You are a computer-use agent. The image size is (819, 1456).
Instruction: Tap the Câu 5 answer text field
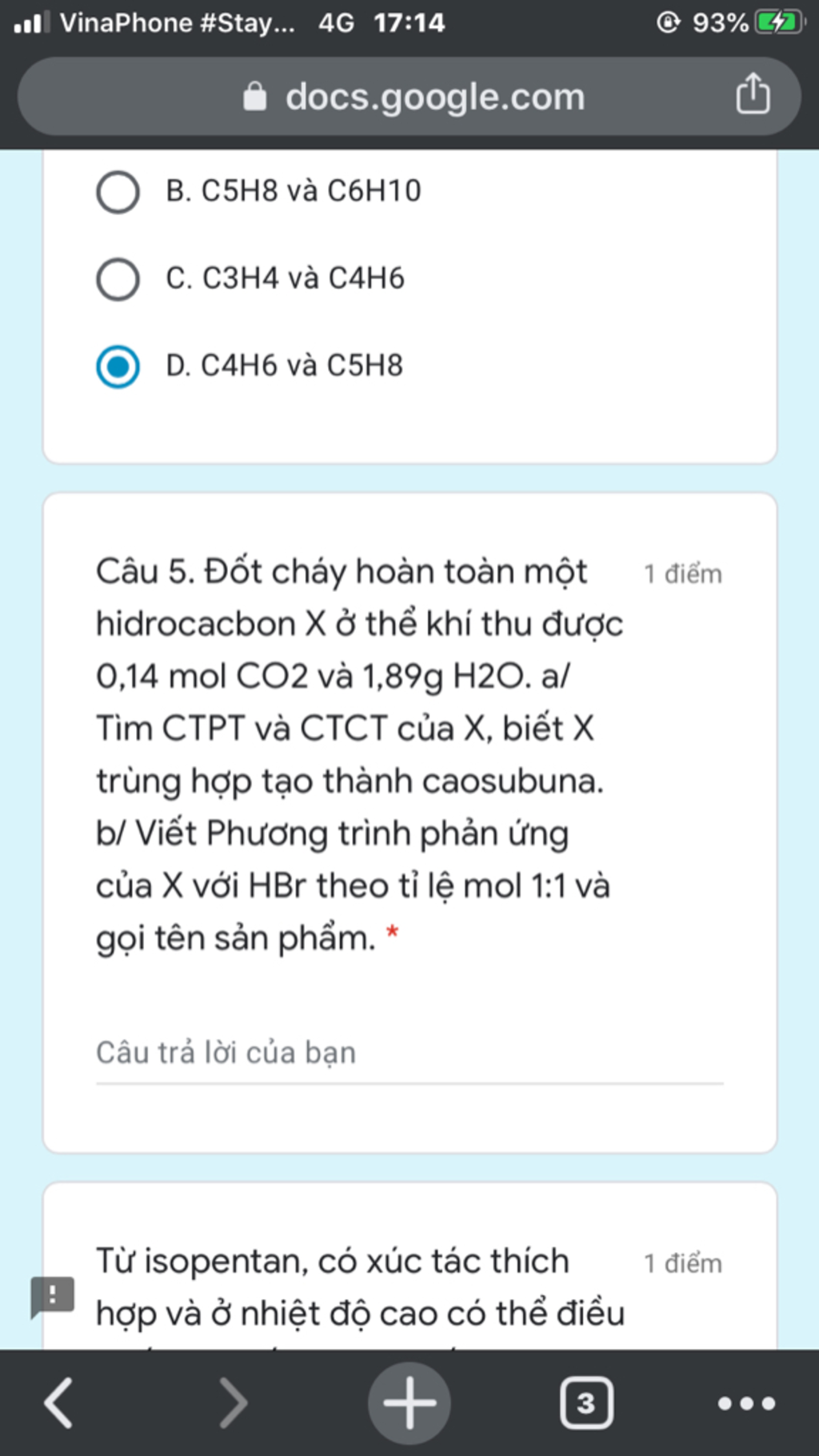coord(409,1054)
